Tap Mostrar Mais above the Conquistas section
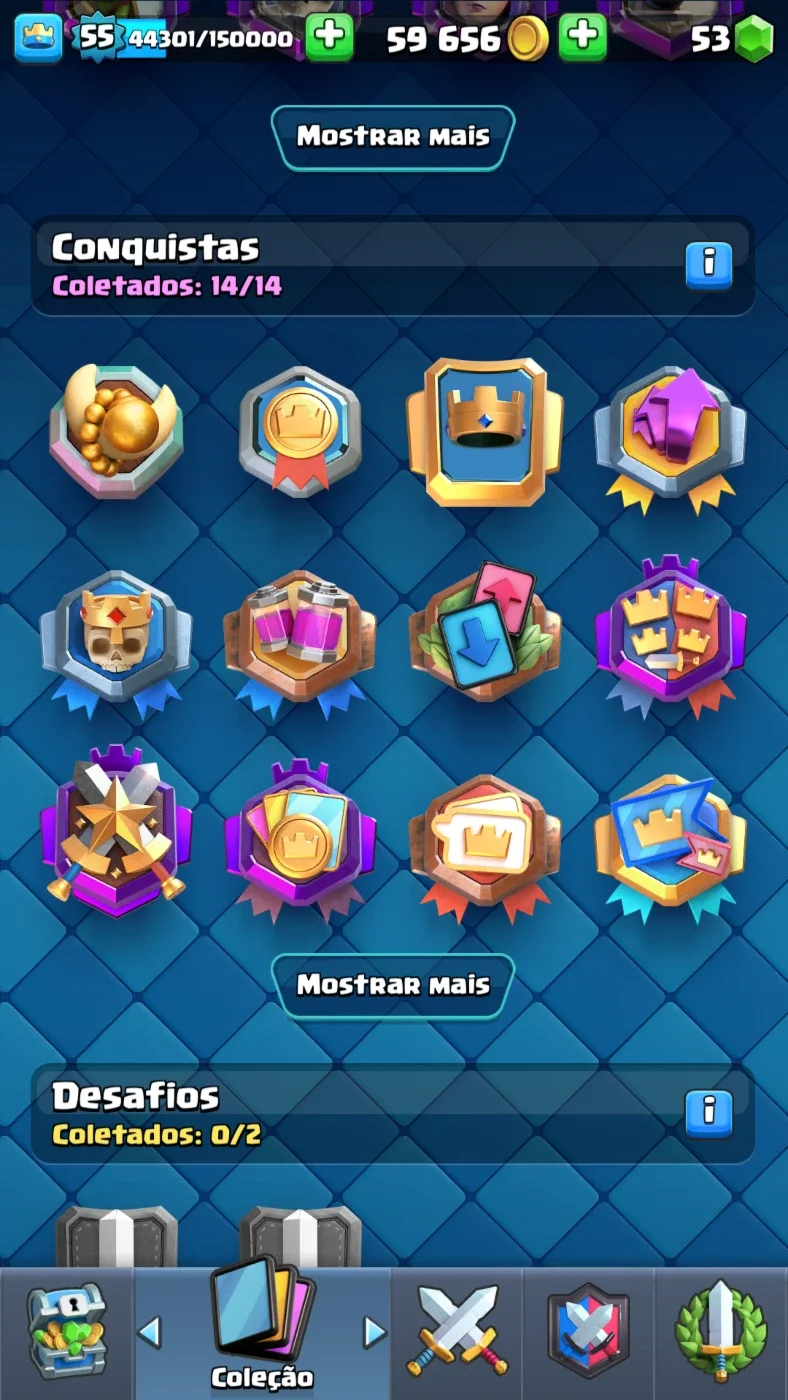This screenshot has height=1400, width=788. 393,137
